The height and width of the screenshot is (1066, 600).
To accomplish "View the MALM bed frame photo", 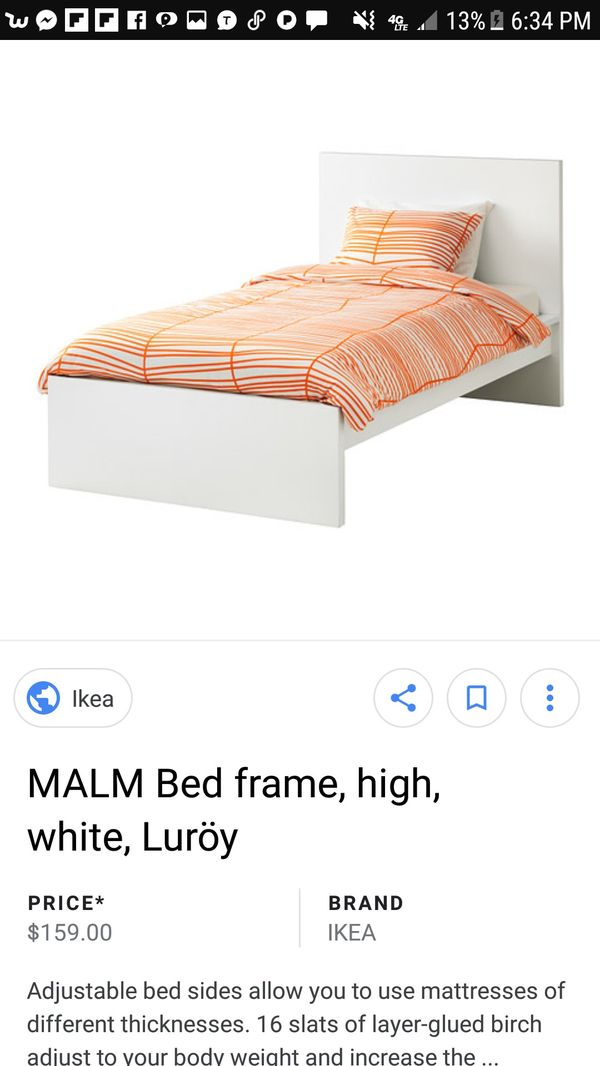I will (x=300, y=339).
